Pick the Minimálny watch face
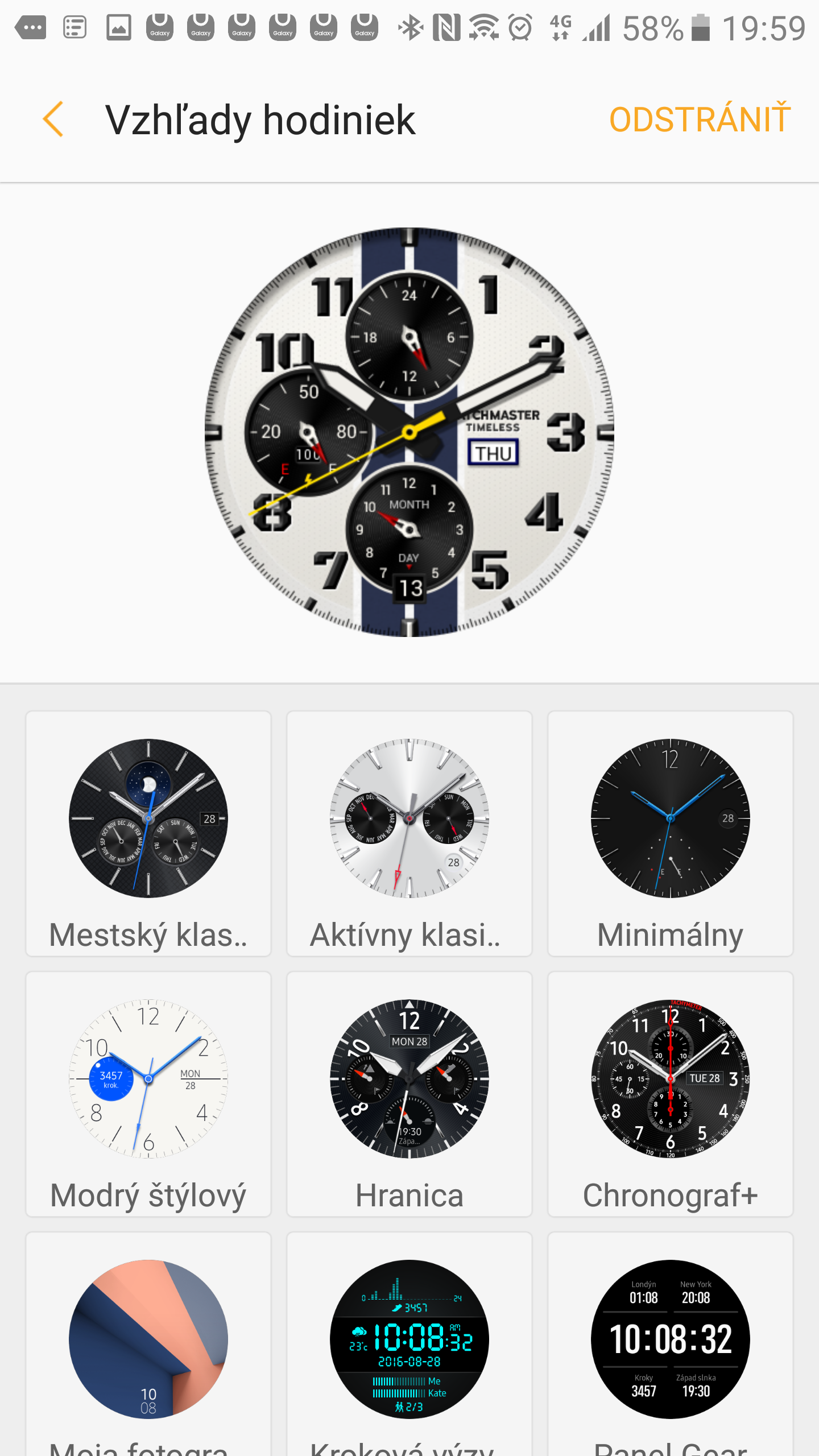Image resolution: width=819 pixels, height=1456 pixels. point(671,834)
